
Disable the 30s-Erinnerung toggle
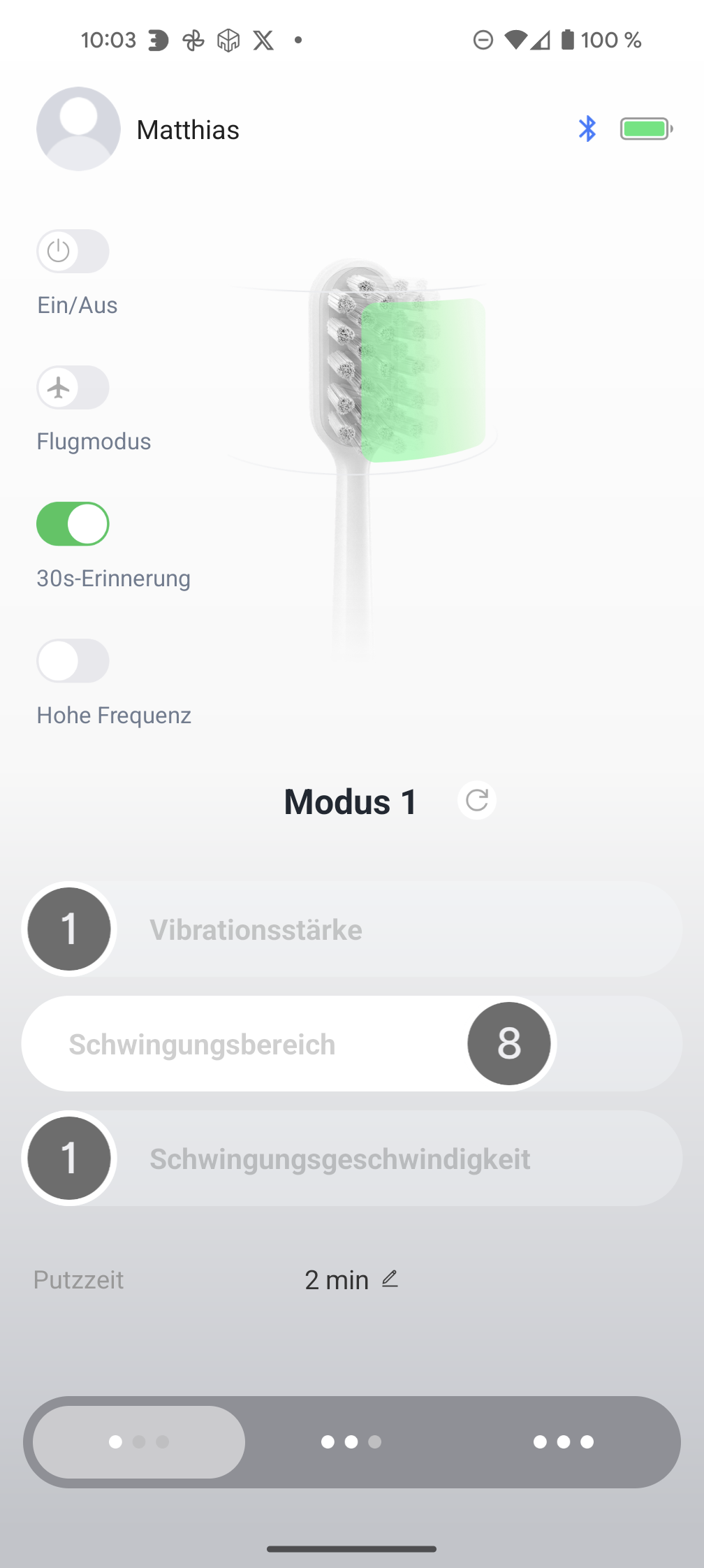(73, 524)
